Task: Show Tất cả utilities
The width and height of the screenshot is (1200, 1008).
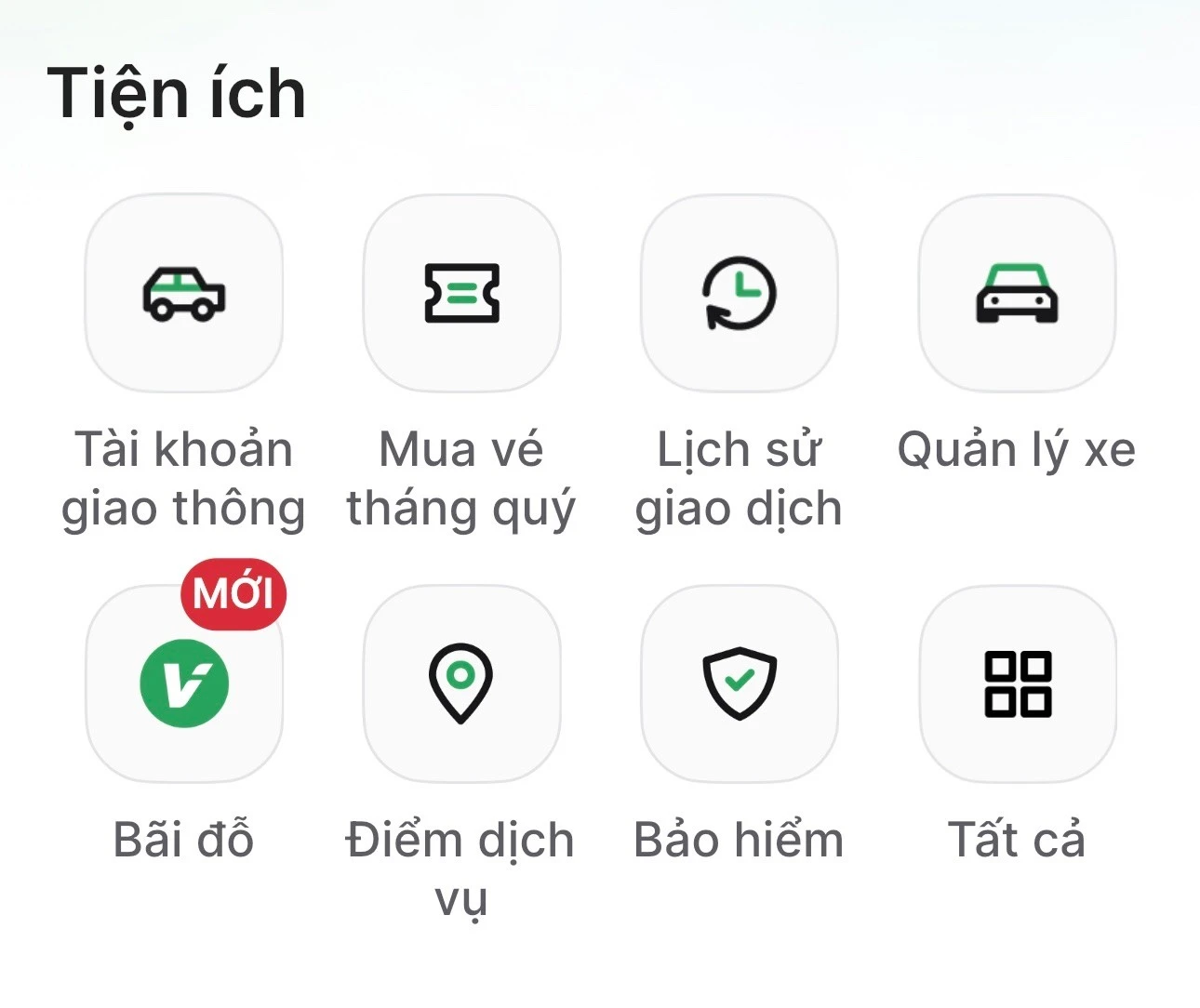Action: click(1017, 683)
